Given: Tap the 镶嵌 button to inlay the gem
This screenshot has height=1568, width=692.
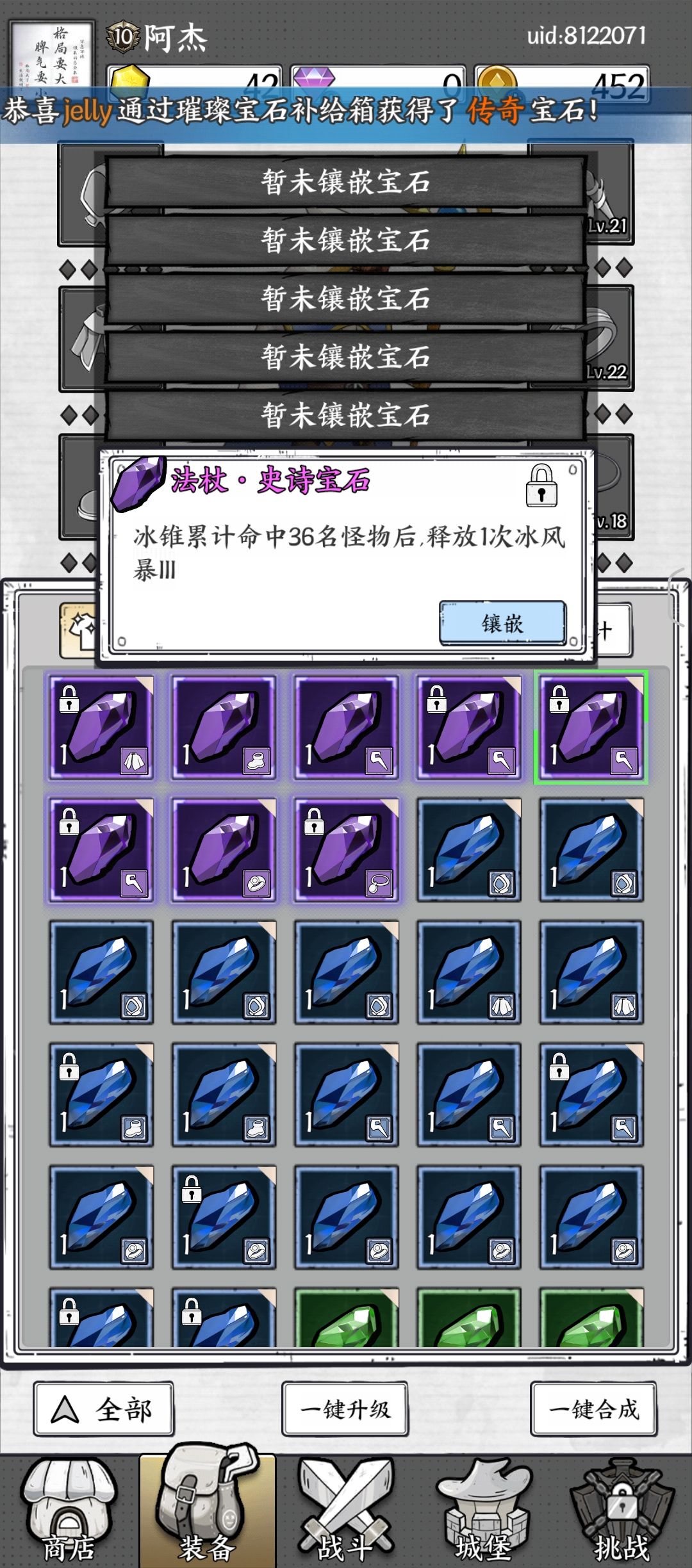Looking at the screenshot, I should pos(502,623).
